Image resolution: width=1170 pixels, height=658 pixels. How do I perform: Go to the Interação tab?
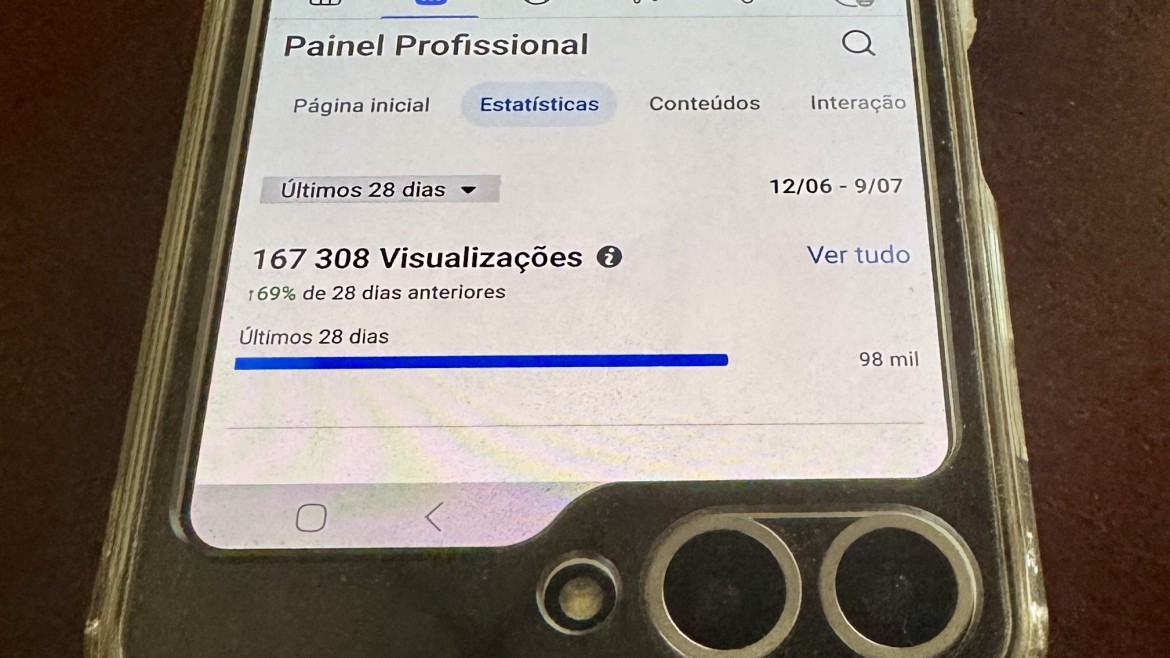(857, 103)
